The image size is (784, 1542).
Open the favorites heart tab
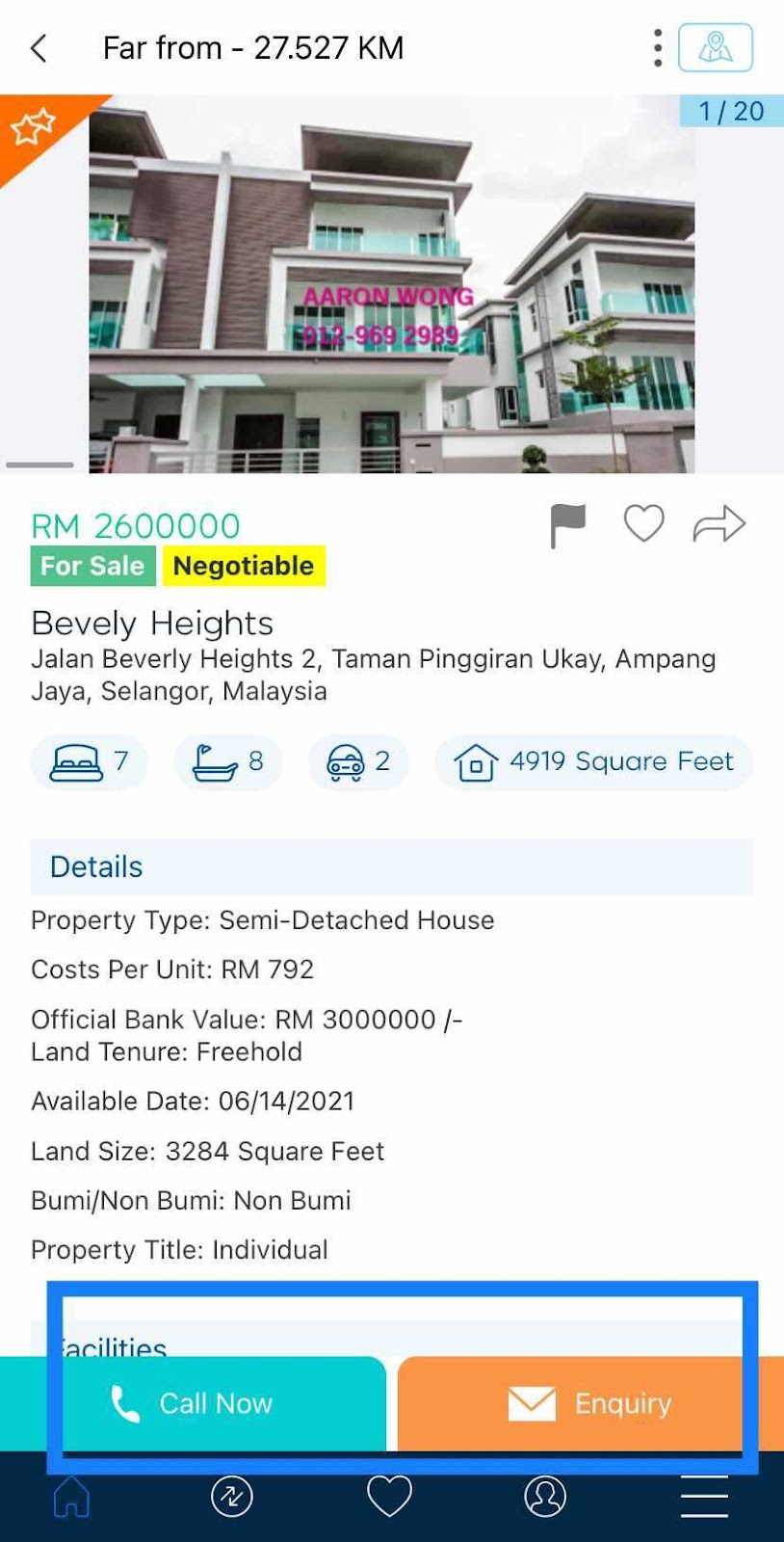click(389, 1497)
